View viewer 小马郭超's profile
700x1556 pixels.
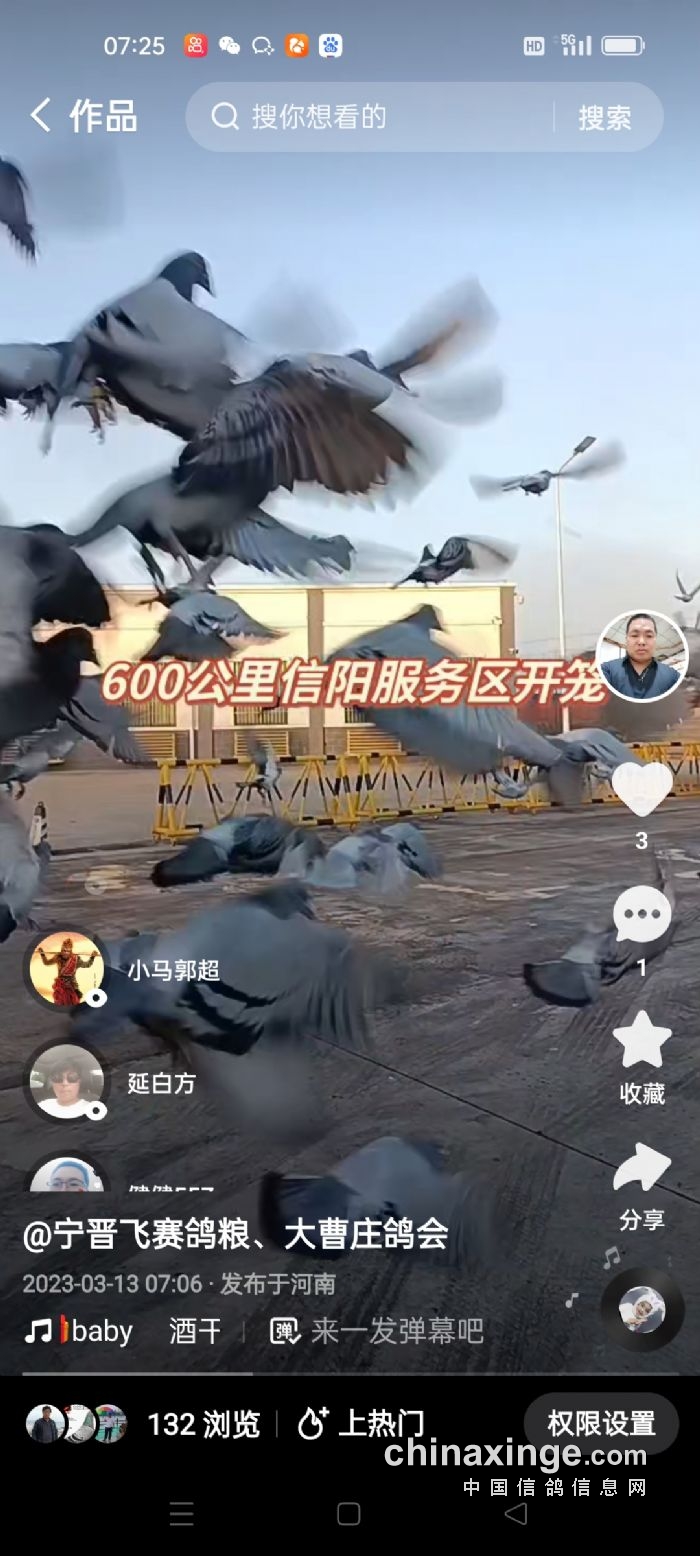[67, 968]
